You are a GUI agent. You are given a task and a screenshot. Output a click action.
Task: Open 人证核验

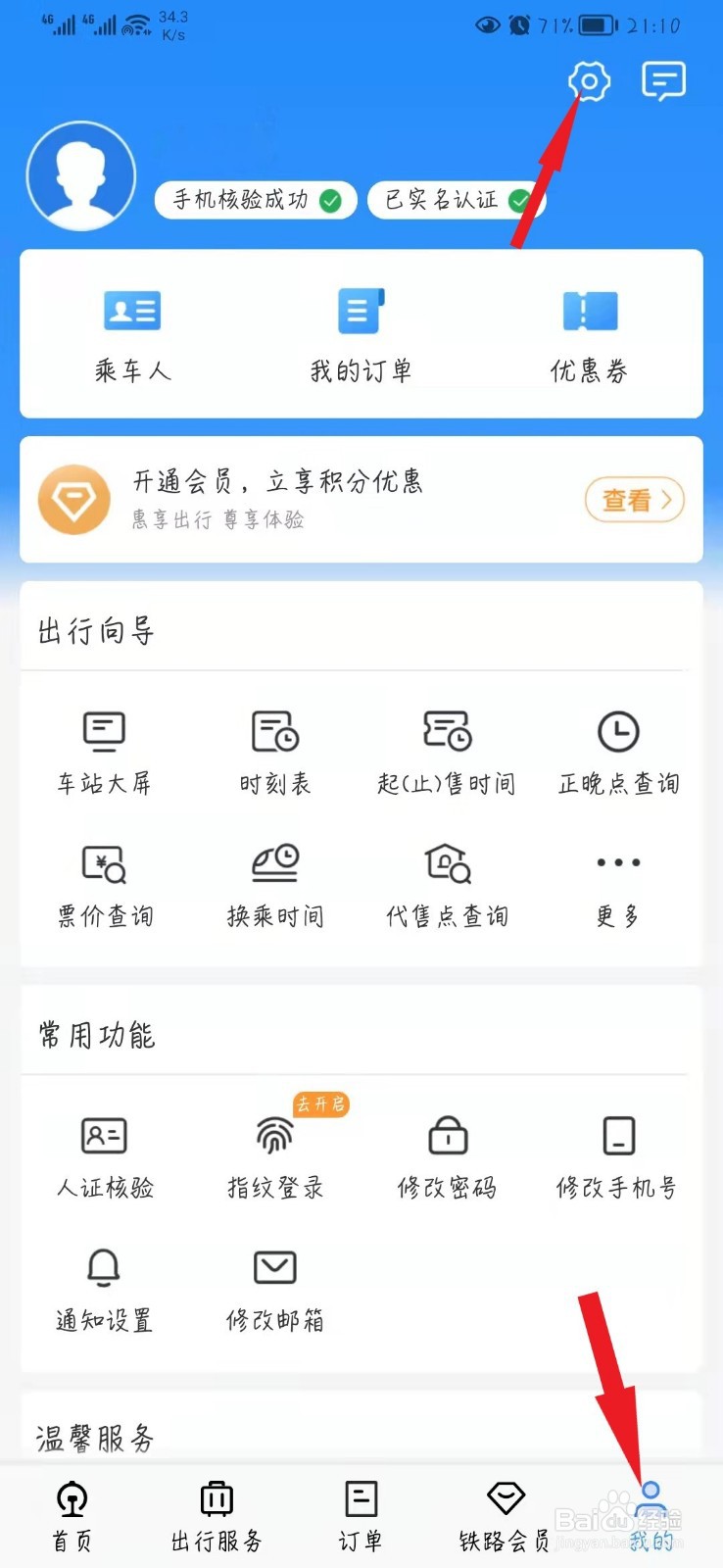(104, 1157)
